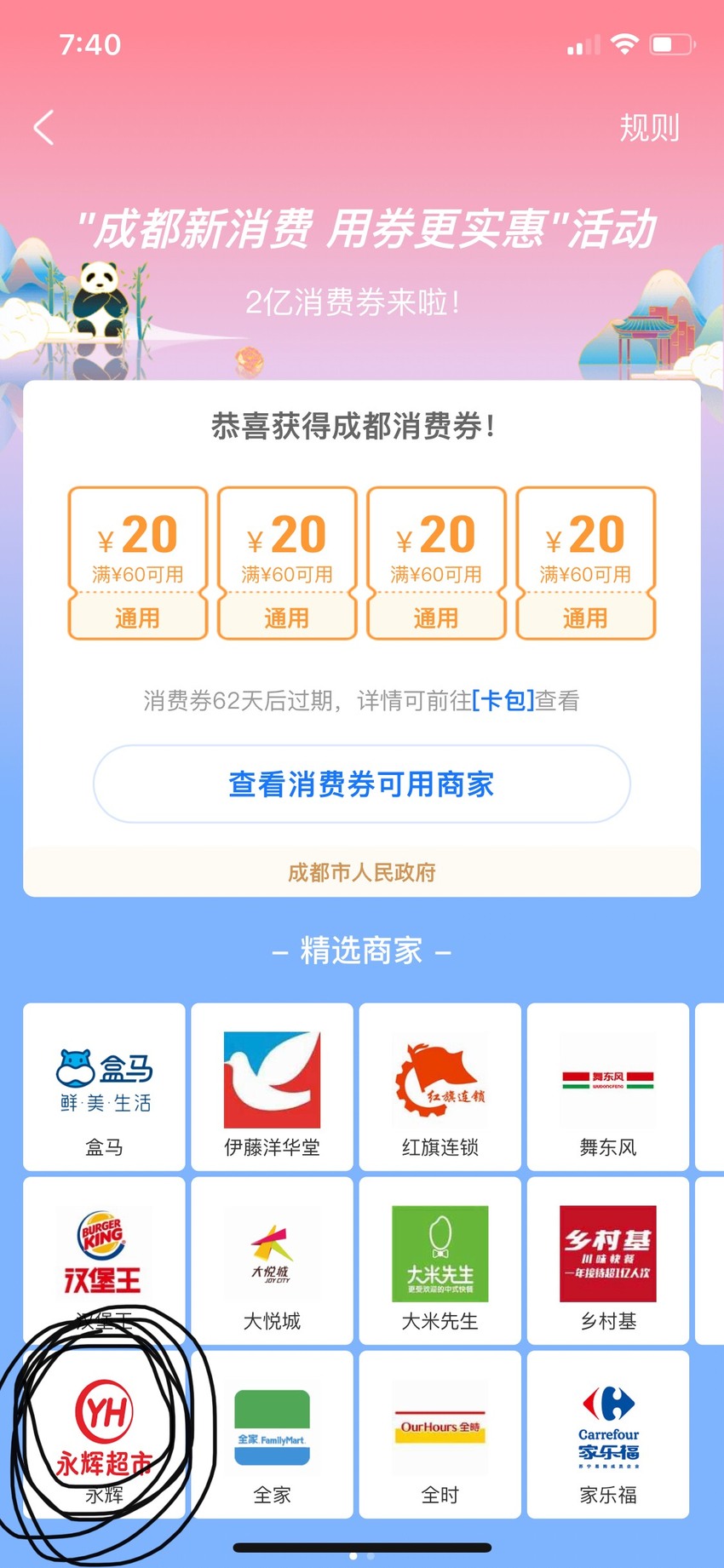This screenshot has width=724, height=1568.
Task: Open the 规则 rules page
Action: coord(649,128)
